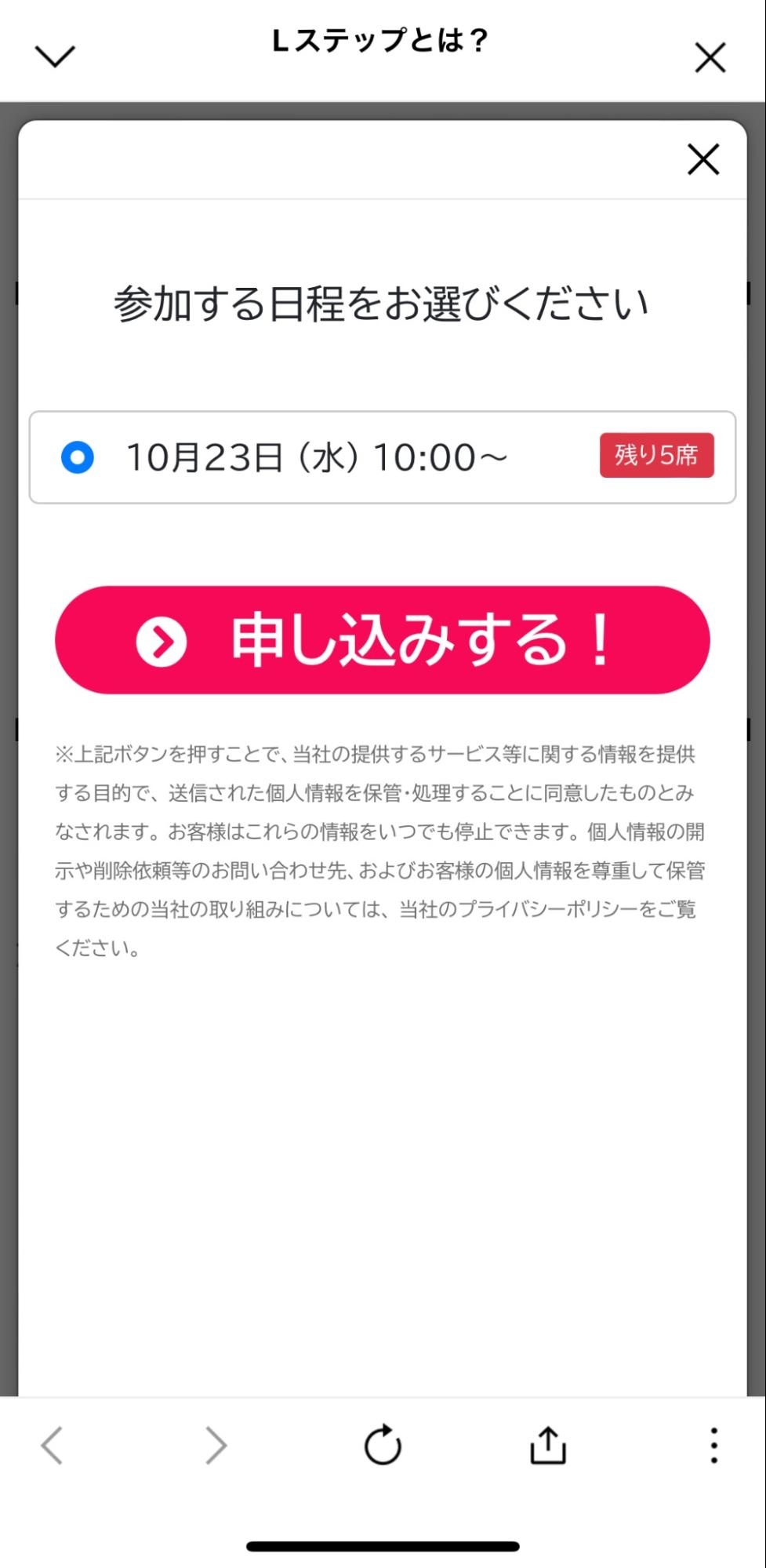
Task: Collapse the in-app browser with the down chevron
Action: coord(54,55)
